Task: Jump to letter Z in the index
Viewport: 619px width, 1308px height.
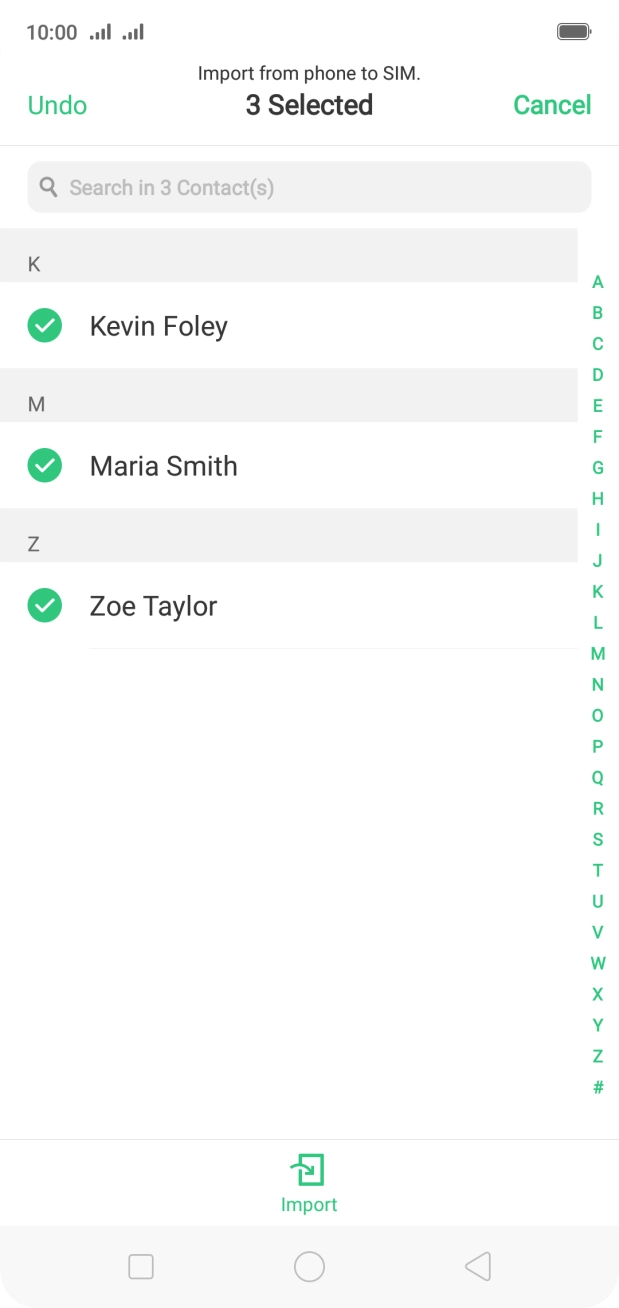Action: [598, 1056]
